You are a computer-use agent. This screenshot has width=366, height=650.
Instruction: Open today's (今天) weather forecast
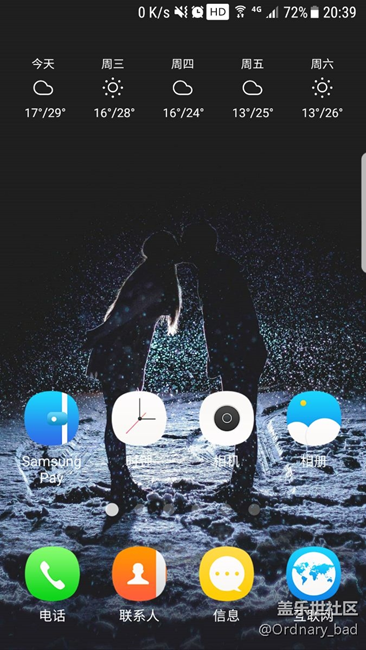pos(44,88)
